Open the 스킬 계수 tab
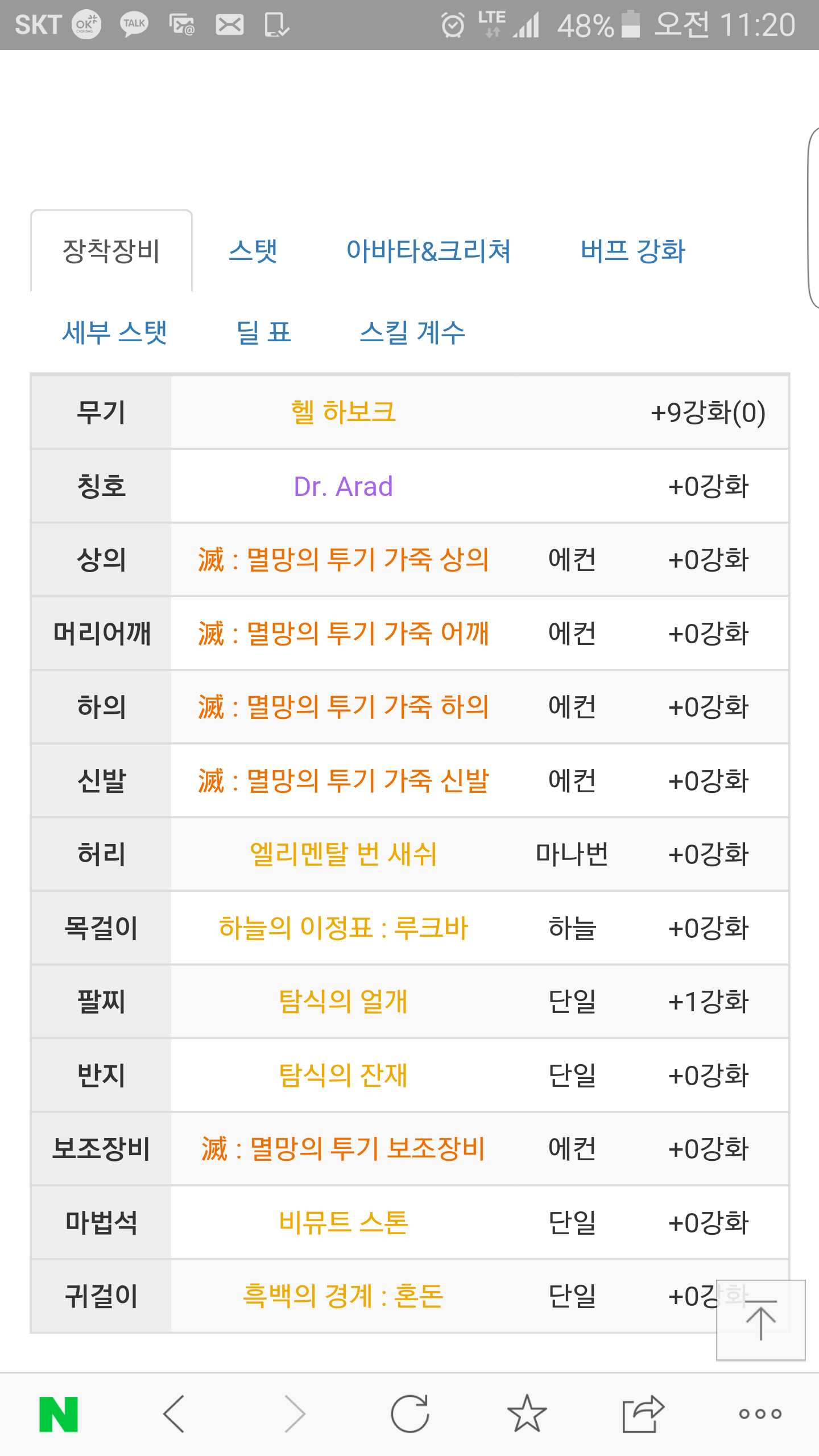 coord(412,333)
